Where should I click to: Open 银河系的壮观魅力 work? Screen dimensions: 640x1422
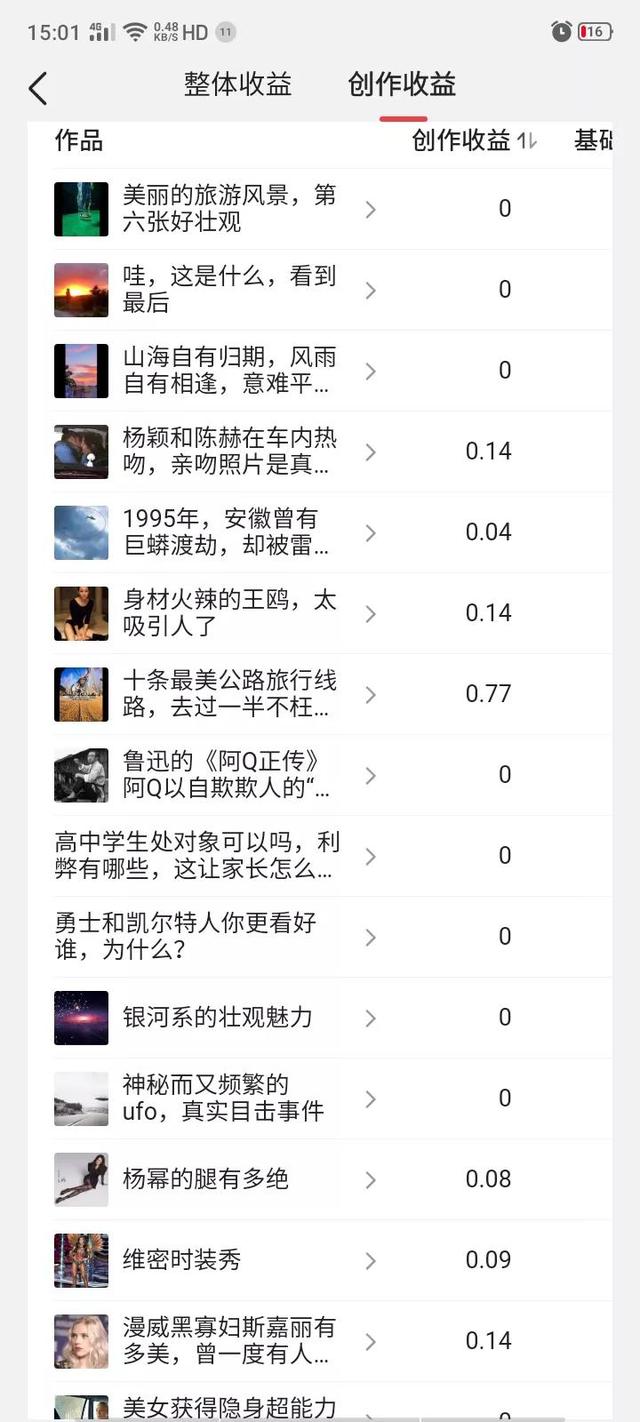(217, 1018)
